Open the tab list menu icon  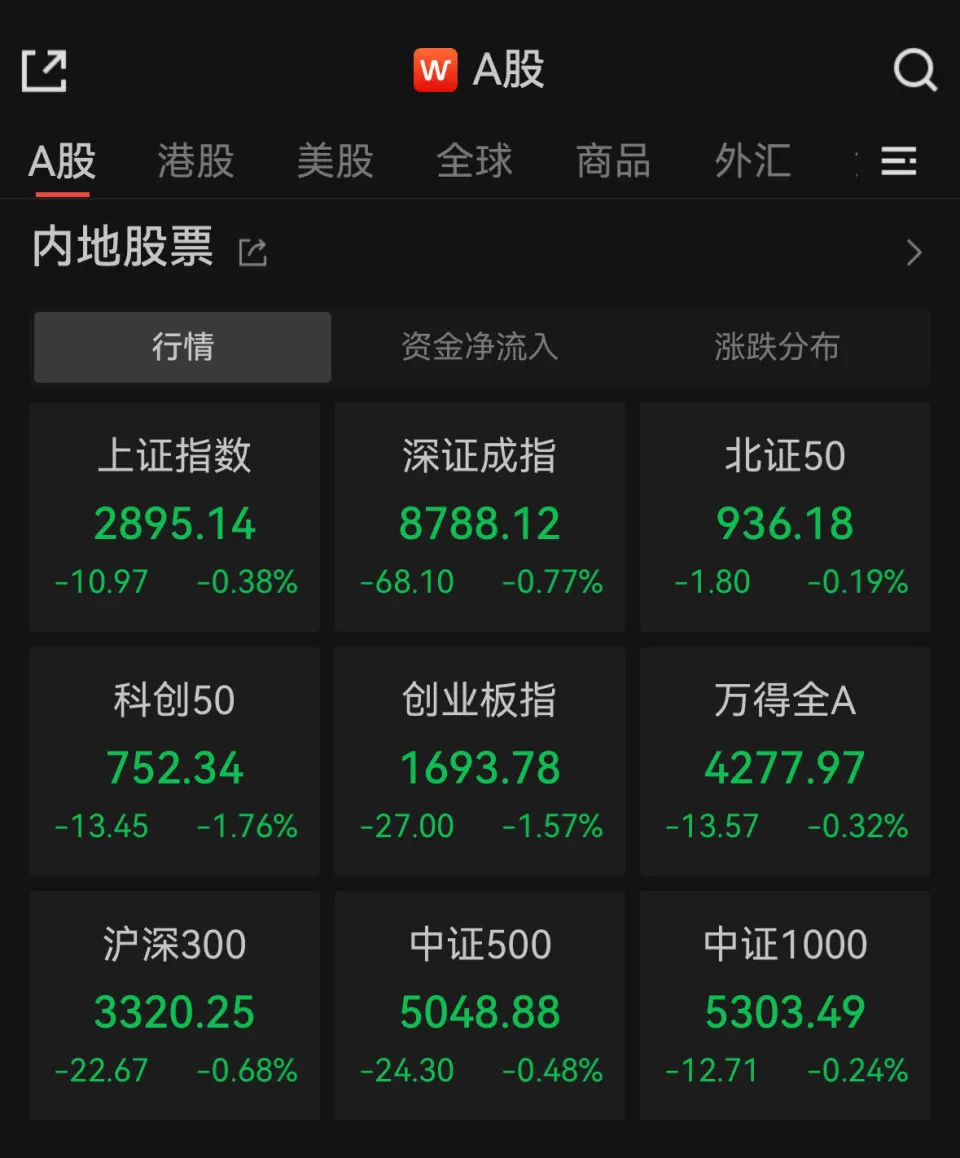coord(898,161)
